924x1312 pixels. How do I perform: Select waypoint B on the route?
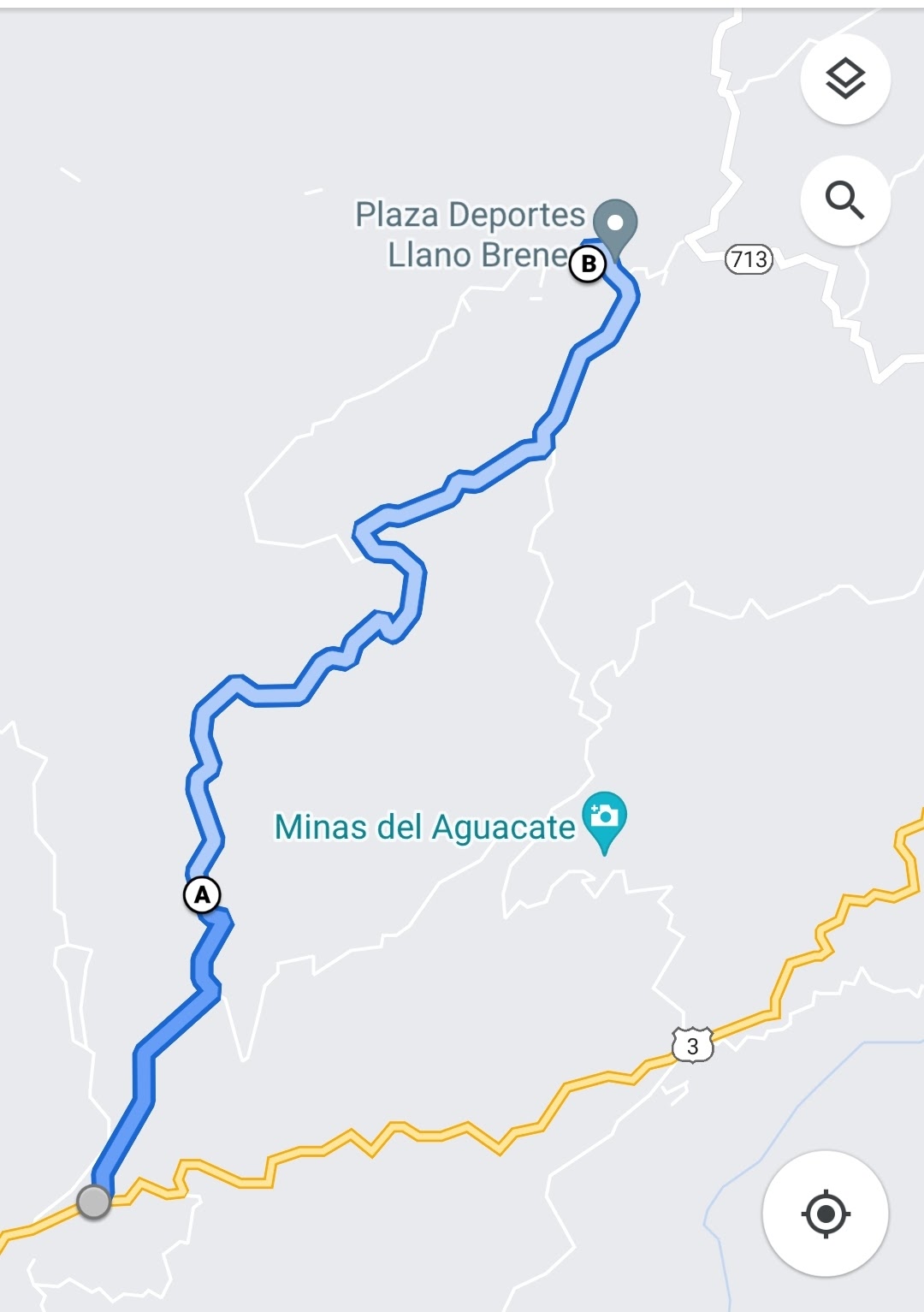[588, 263]
